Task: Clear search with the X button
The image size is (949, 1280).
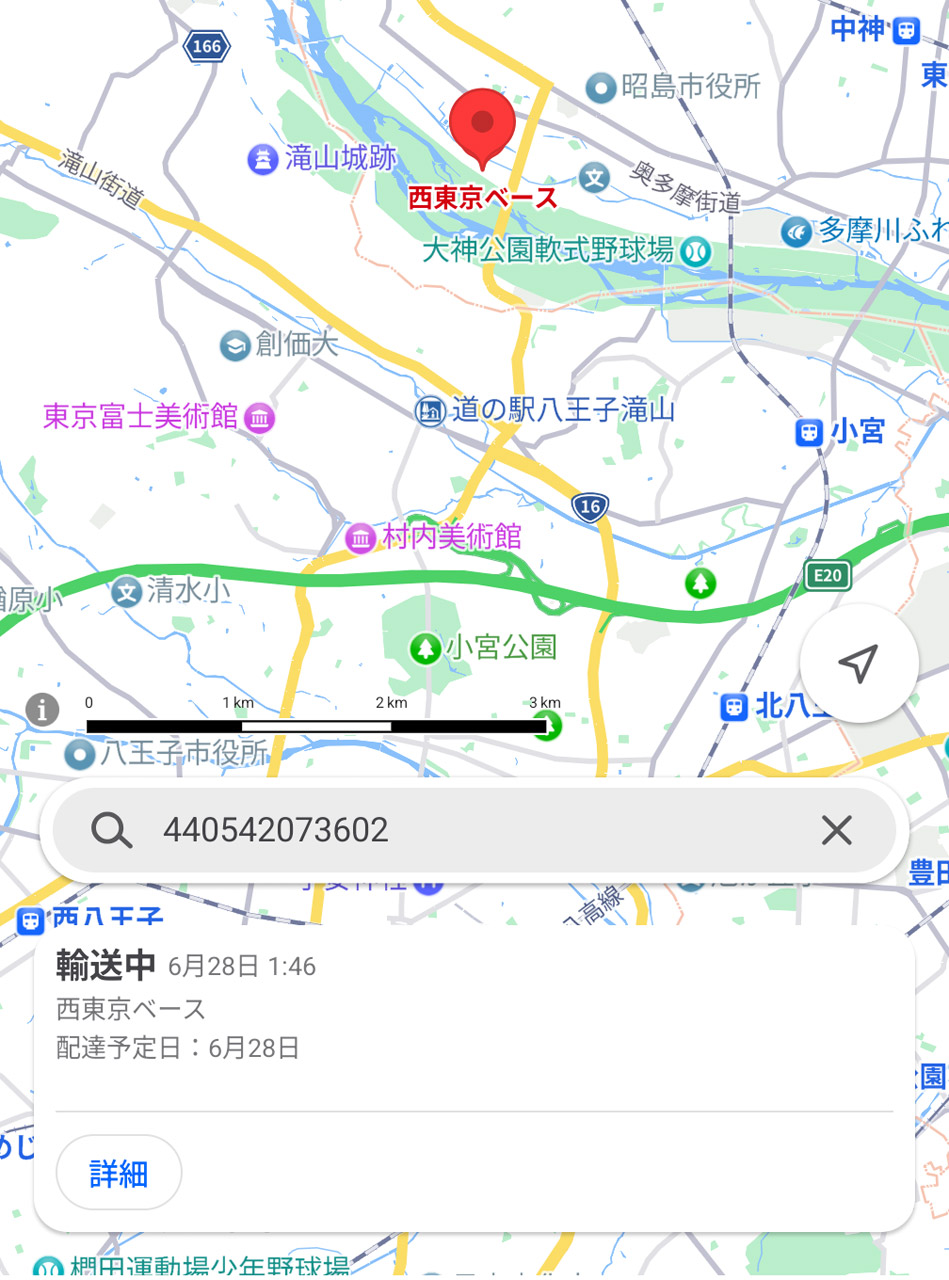Action: click(x=836, y=830)
